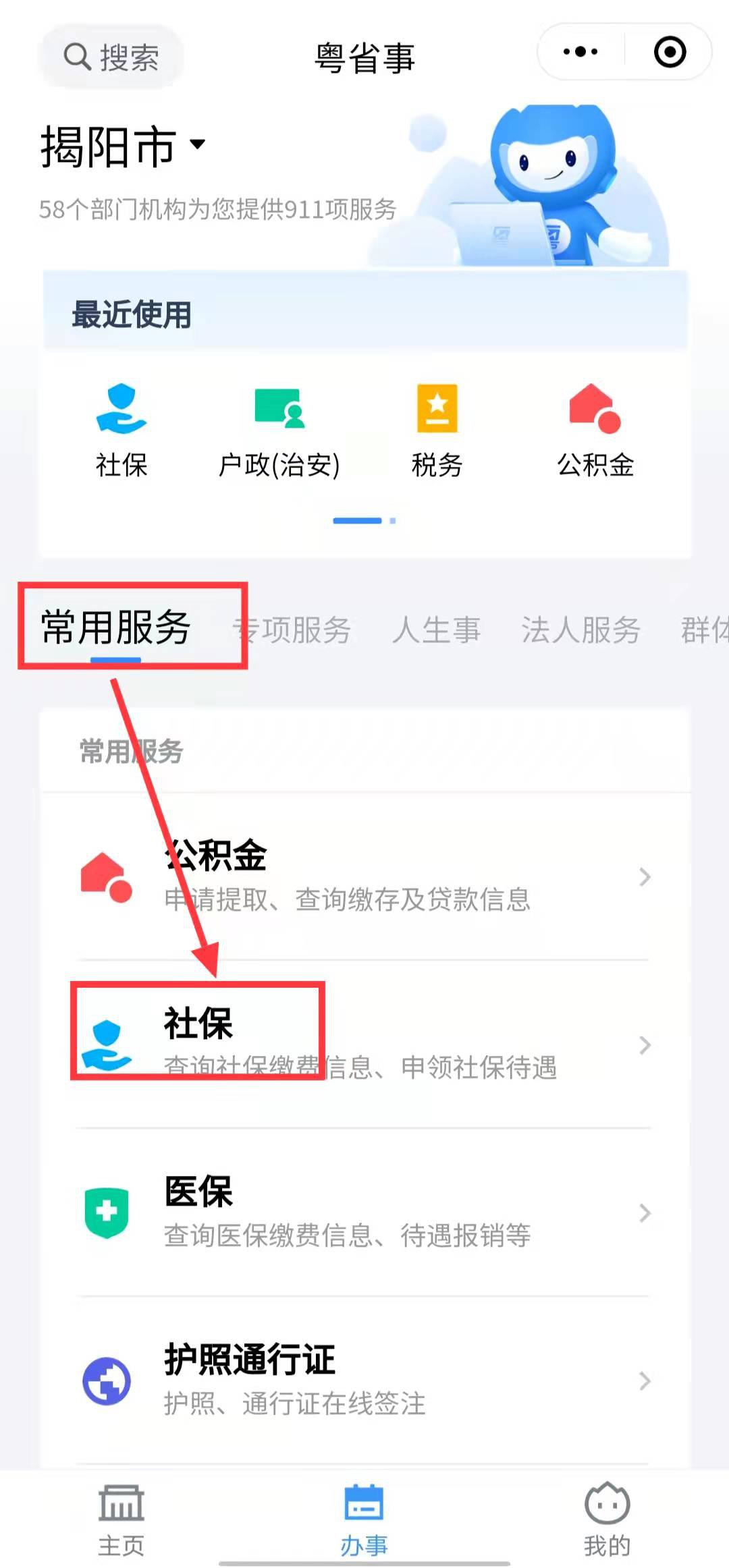
Task: Switch to the 法人服务 tab
Action: (x=580, y=630)
